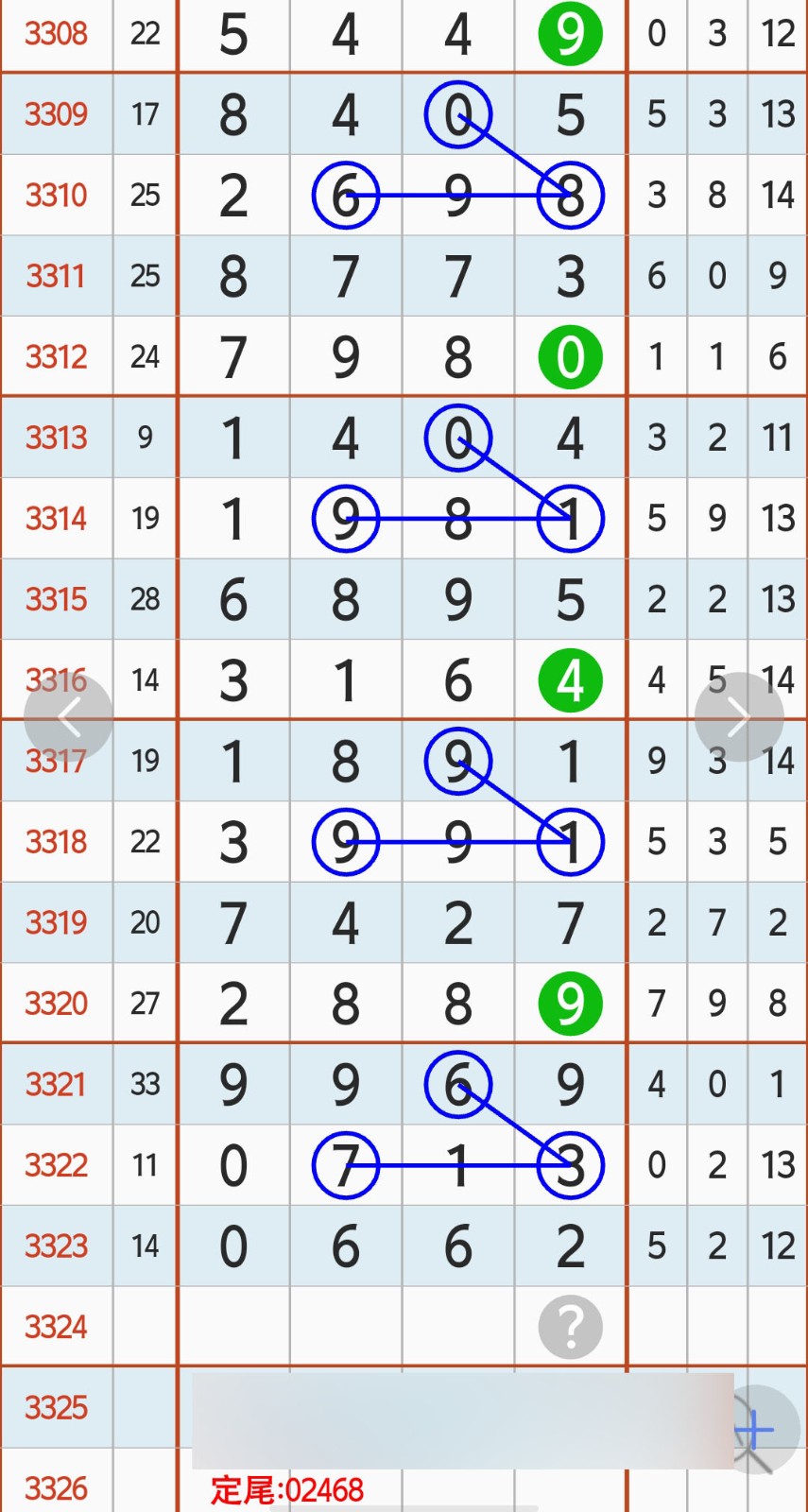This screenshot has height=1512, width=808.
Task: Click the sum value 33 in row 3321
Action: pos(145,1085)
